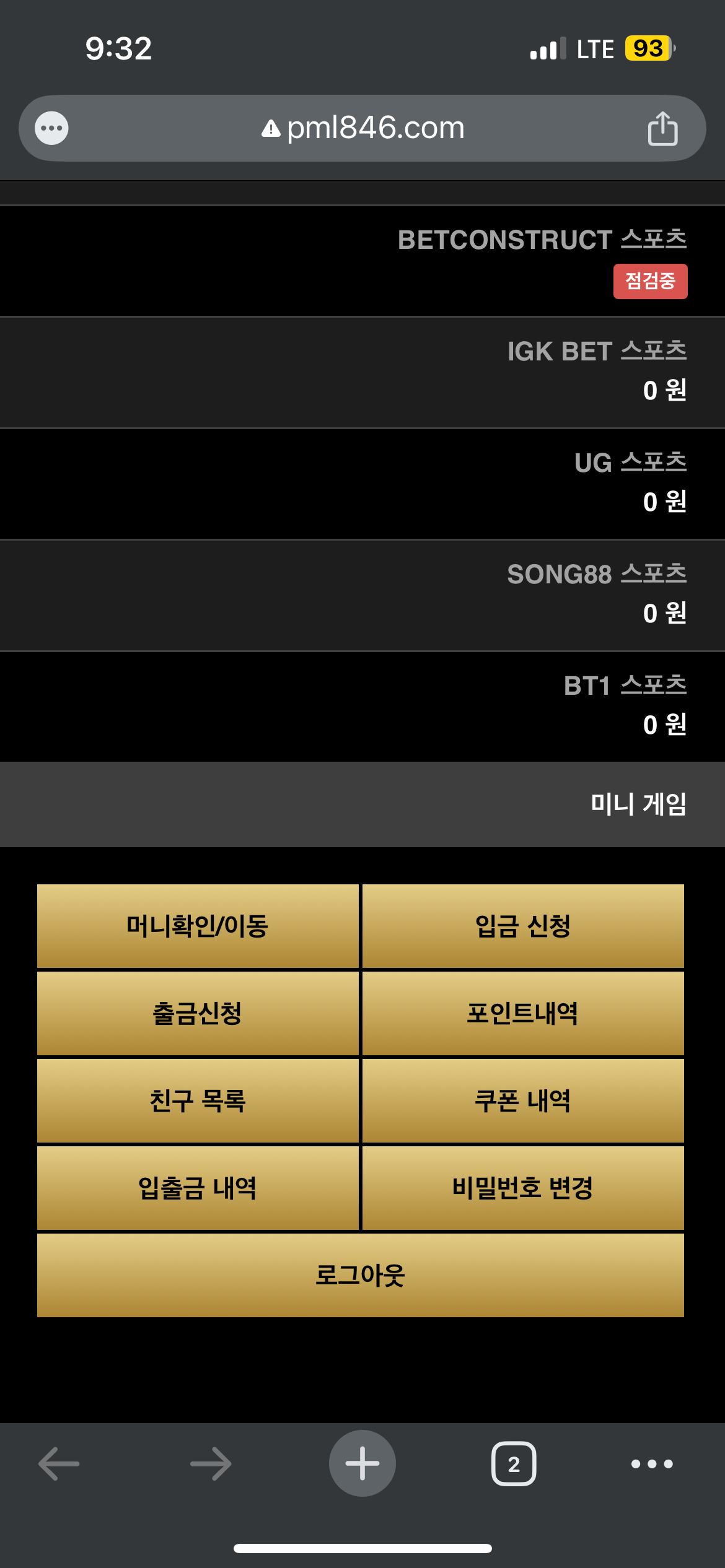Share the page via share icon
725x1568 pixels.
tap(662, 129)
